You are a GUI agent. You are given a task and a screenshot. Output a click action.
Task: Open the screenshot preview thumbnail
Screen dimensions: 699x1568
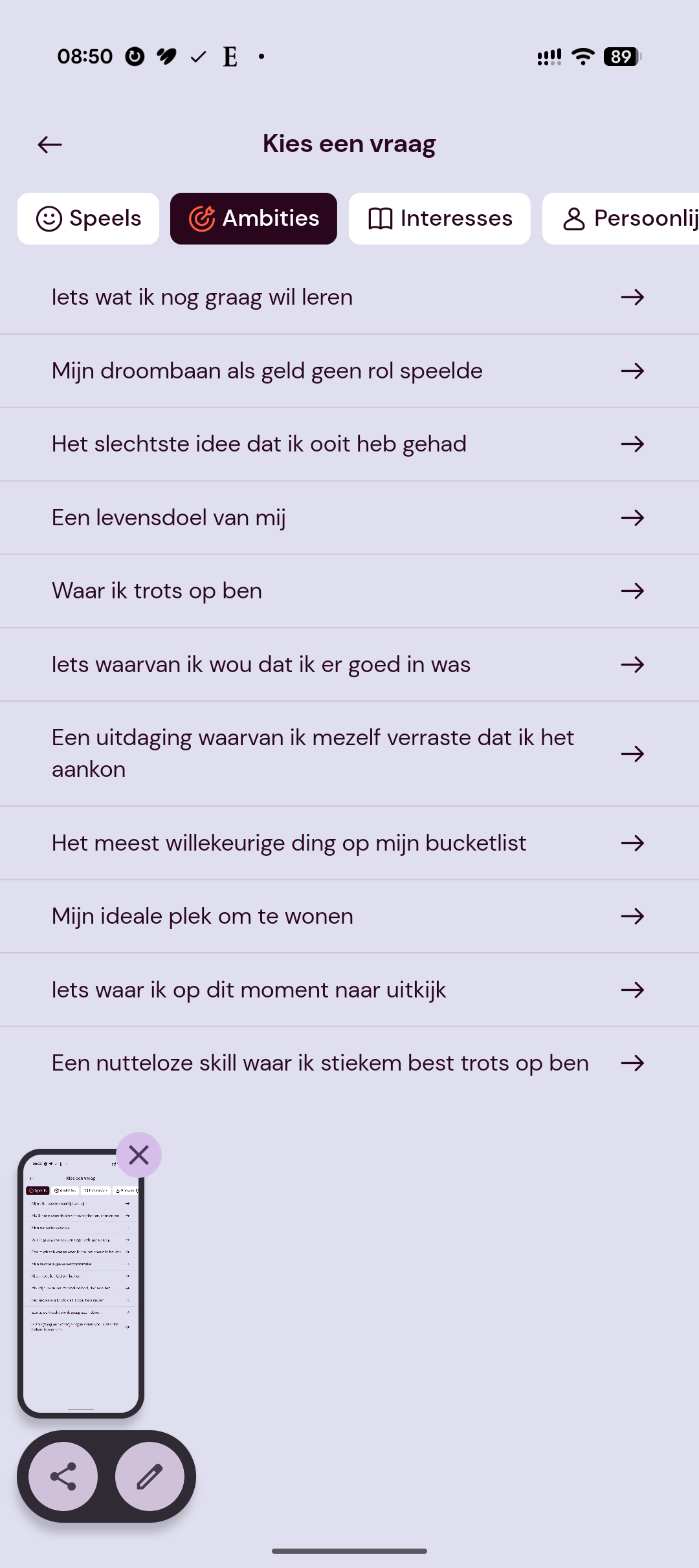(81, 1284)
